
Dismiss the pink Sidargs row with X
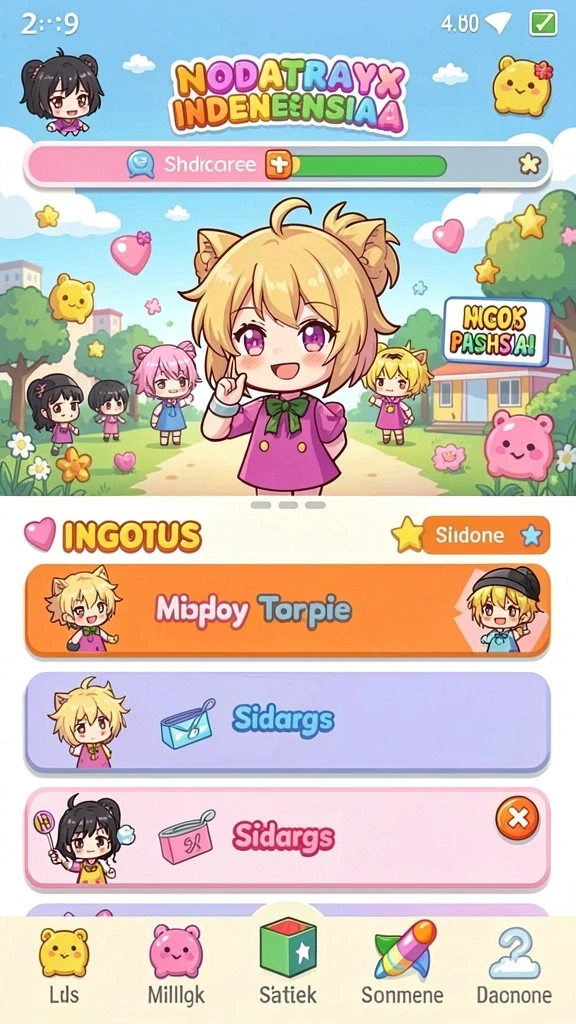tap(517, 818)
